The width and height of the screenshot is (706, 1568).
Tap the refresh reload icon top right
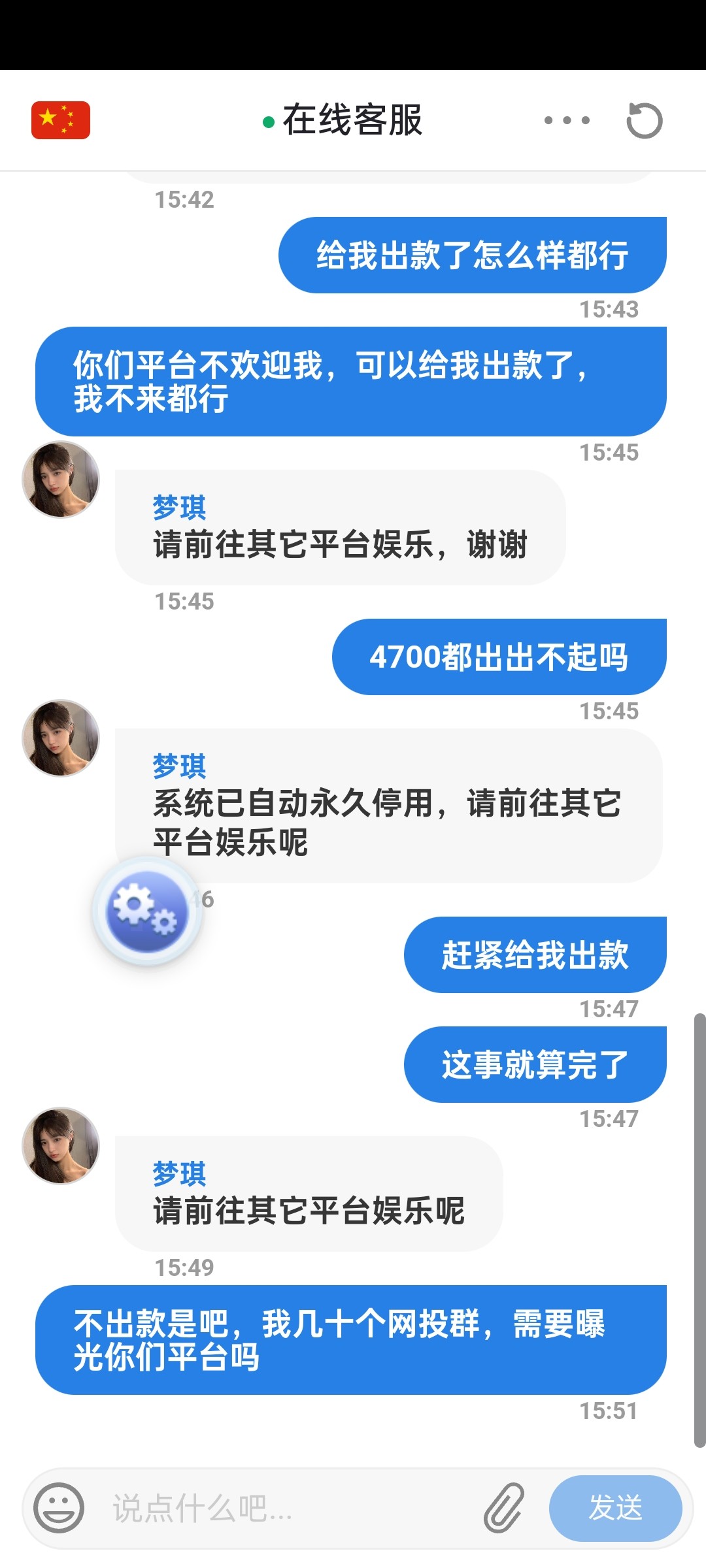click(644, 121)
